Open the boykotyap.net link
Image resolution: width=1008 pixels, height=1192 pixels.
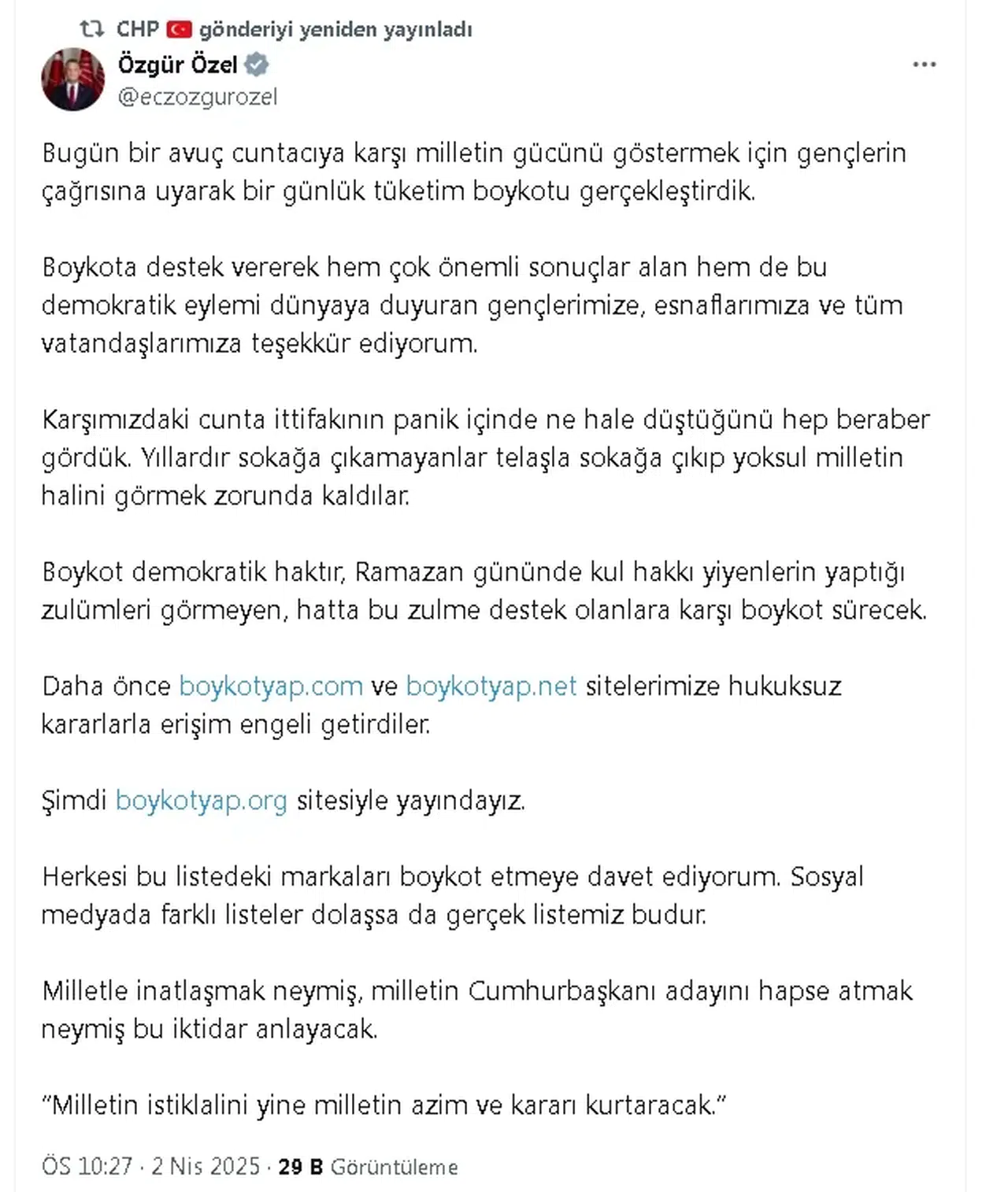pos(491,686)
